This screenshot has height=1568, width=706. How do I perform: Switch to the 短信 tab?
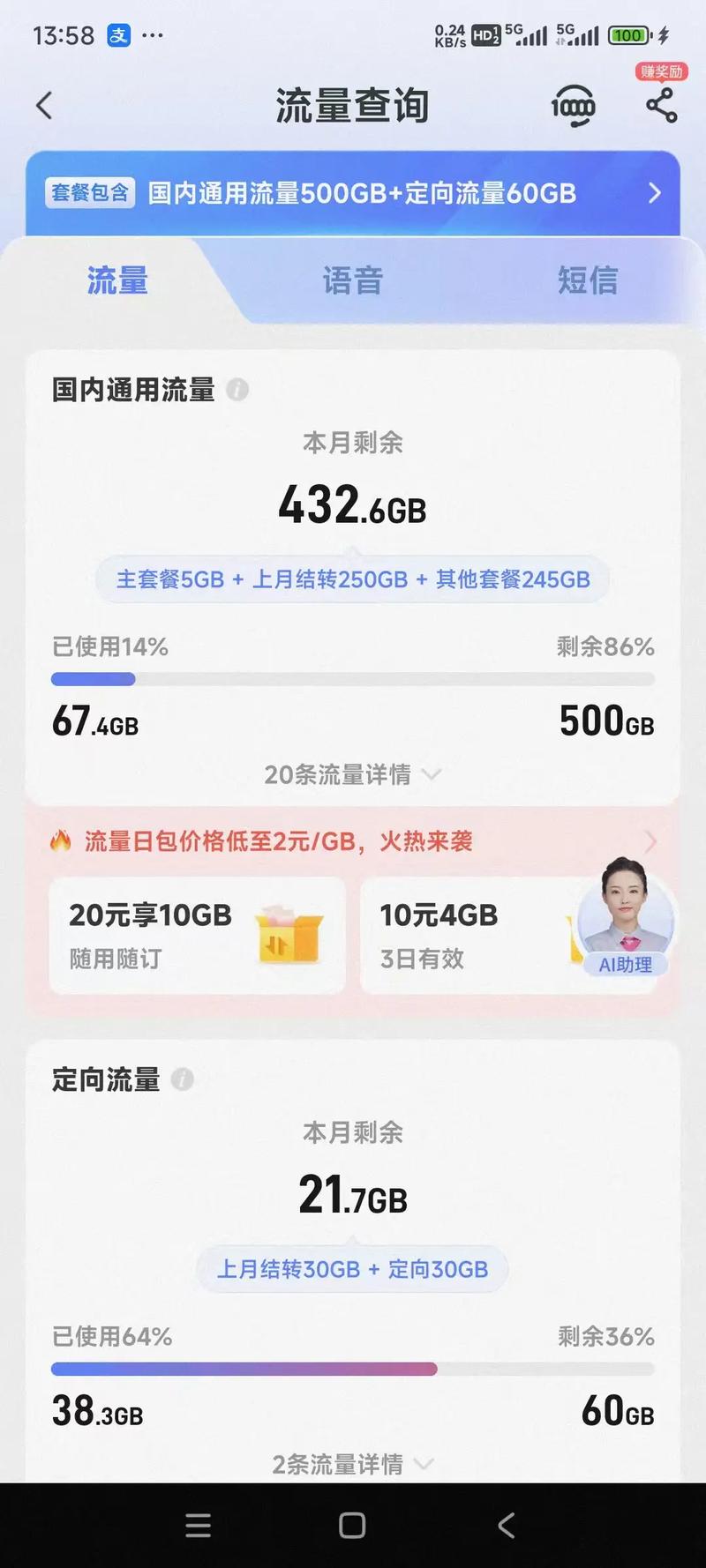(x=587, y=280)
